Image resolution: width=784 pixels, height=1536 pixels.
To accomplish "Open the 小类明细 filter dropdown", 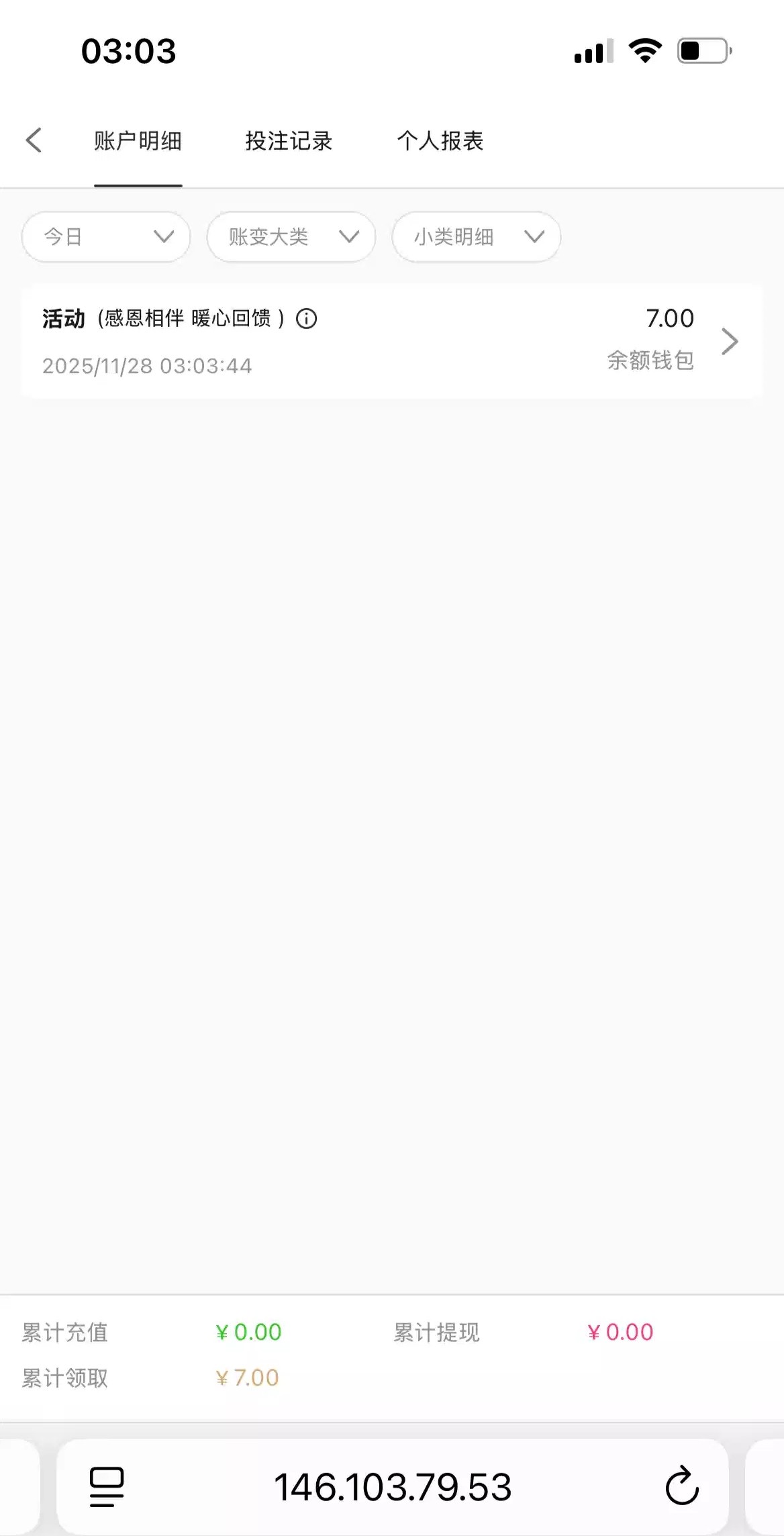I will (x=476, y=237).
